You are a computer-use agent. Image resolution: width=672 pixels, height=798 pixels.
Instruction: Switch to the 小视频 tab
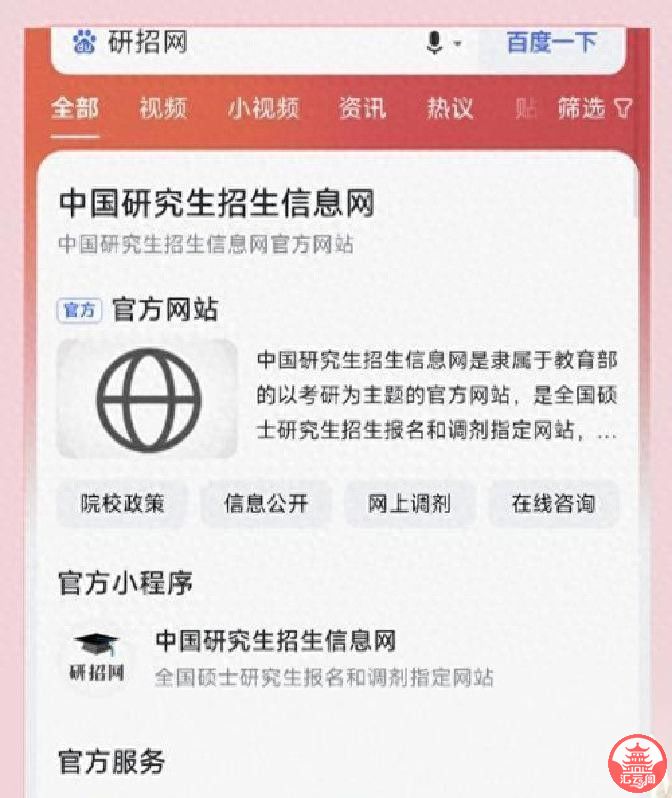point(263,108)
